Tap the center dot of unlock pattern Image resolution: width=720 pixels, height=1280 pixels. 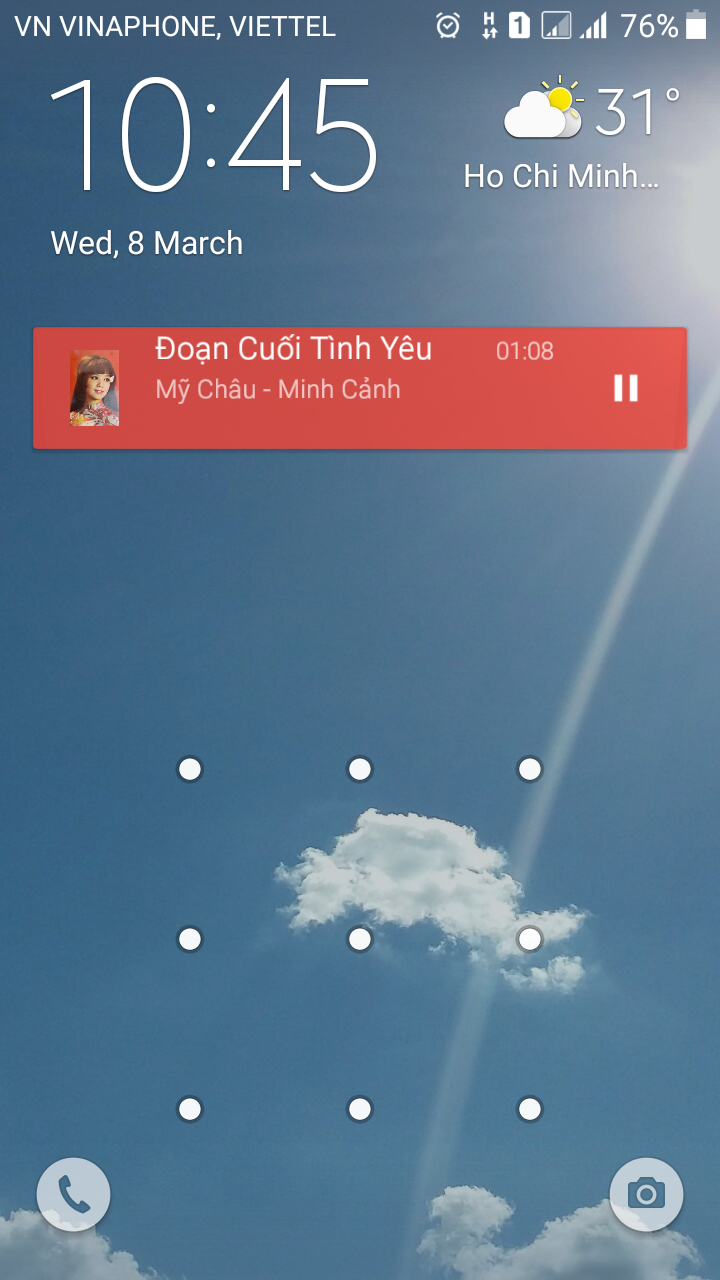[360, 939]
